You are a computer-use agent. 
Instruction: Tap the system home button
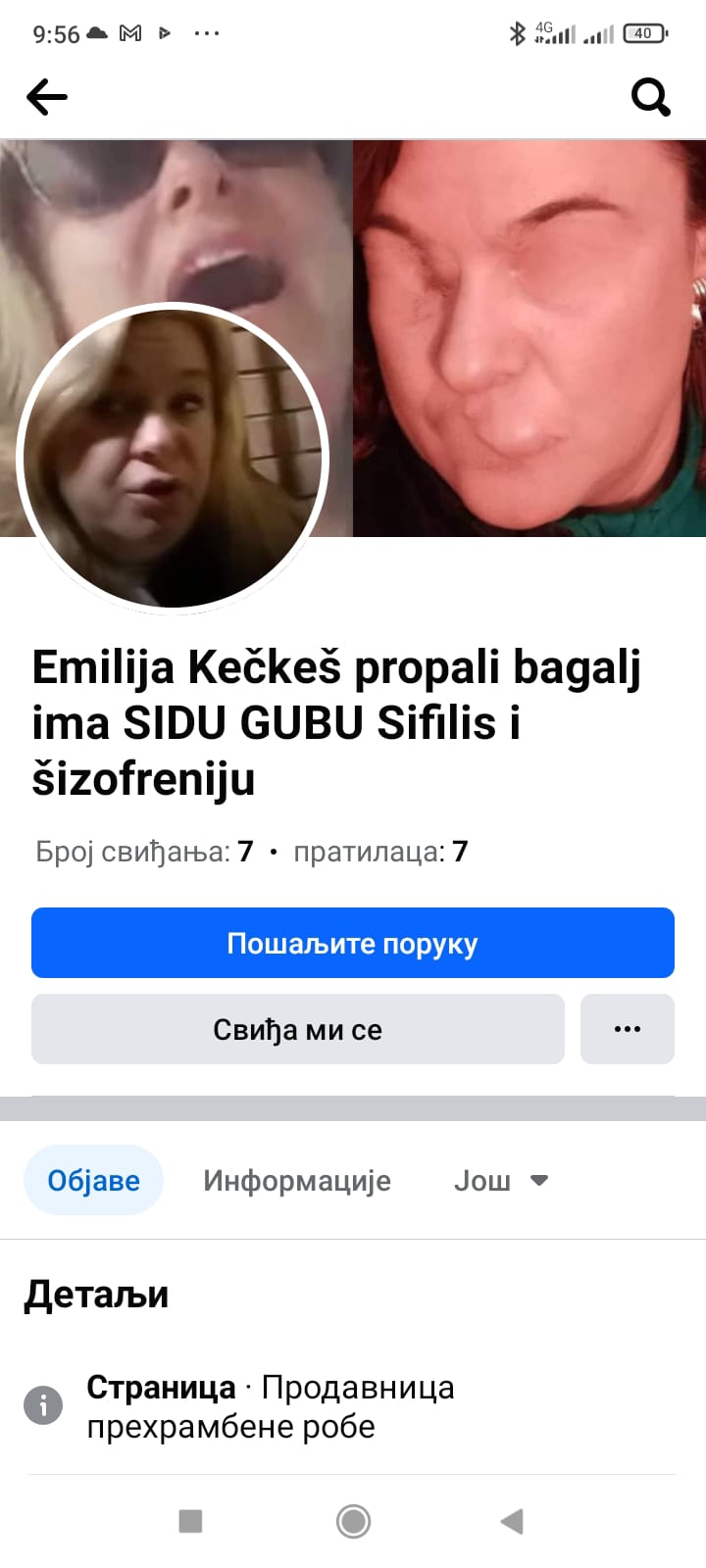[353, 1521]
